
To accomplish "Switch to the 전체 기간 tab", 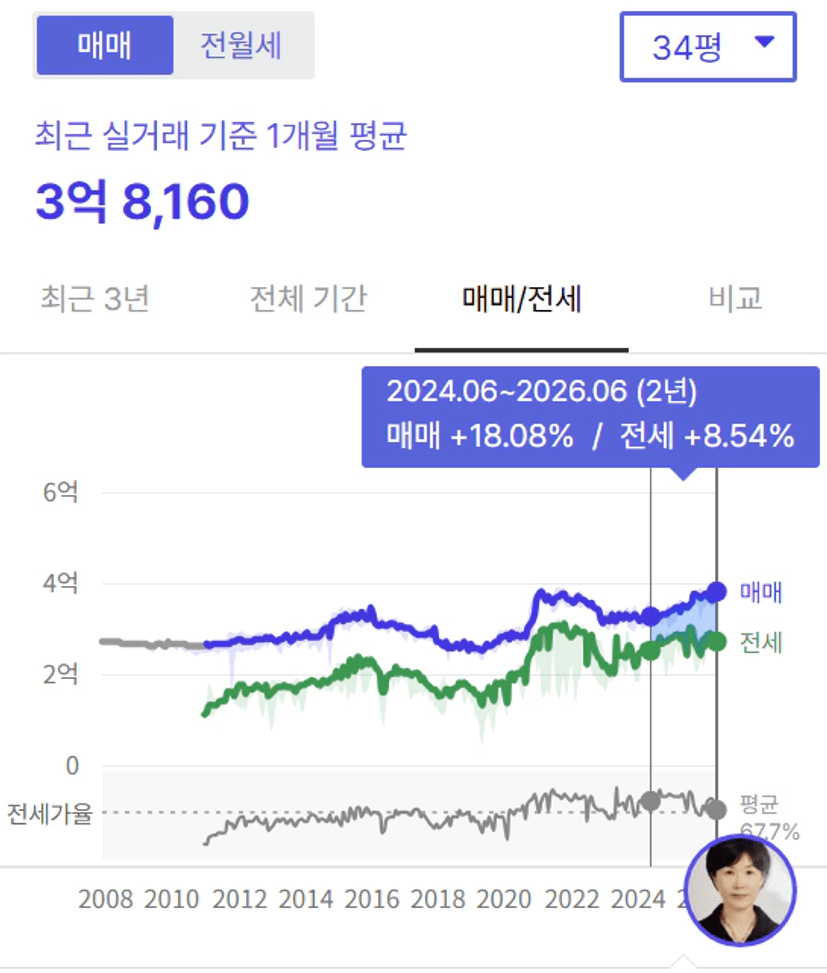I will 308,298.
